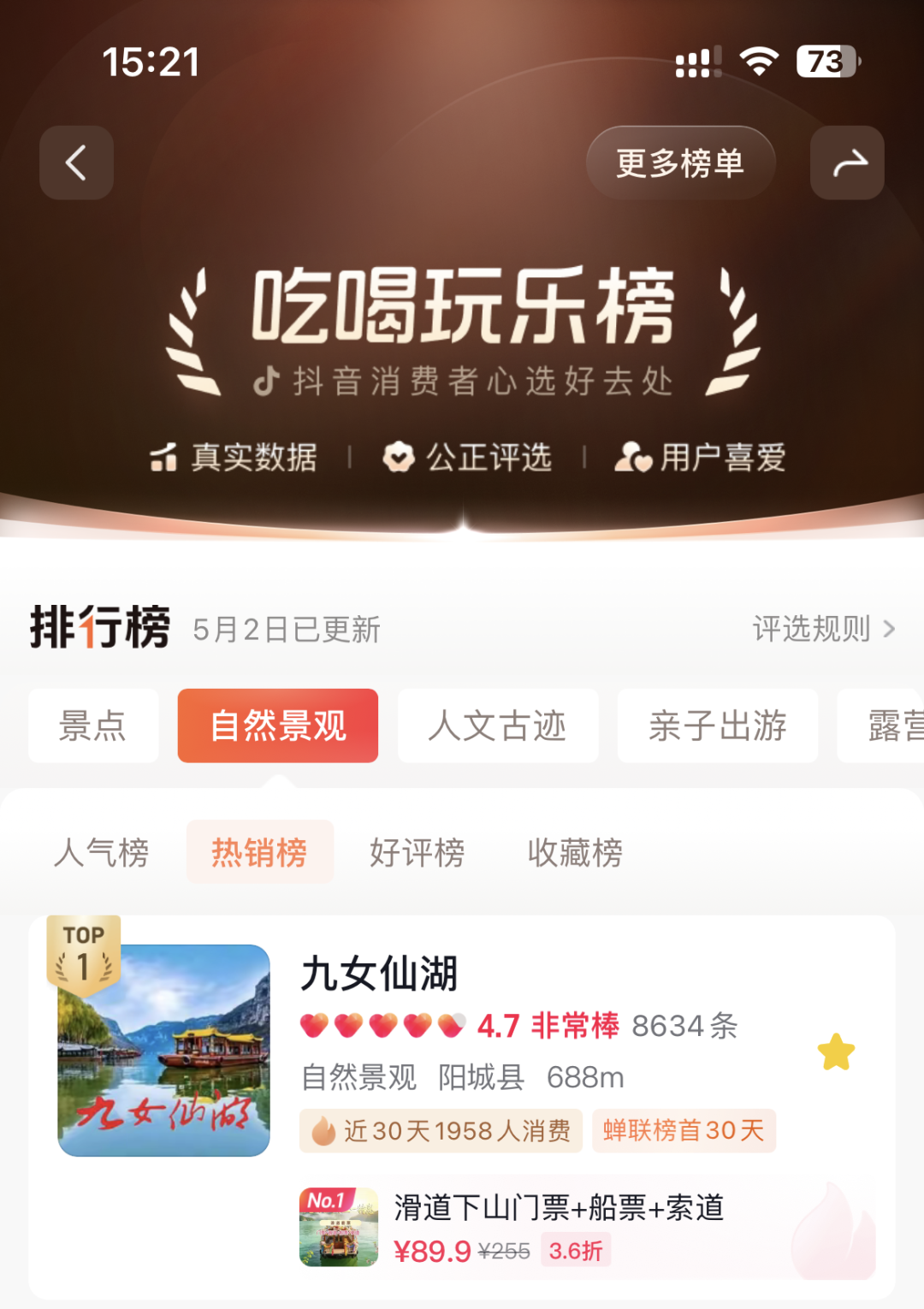Screen dimensions: 924x1309
Task: Select the 热销榜 tab
Action: pyautogui.click(x=260, y=852)
